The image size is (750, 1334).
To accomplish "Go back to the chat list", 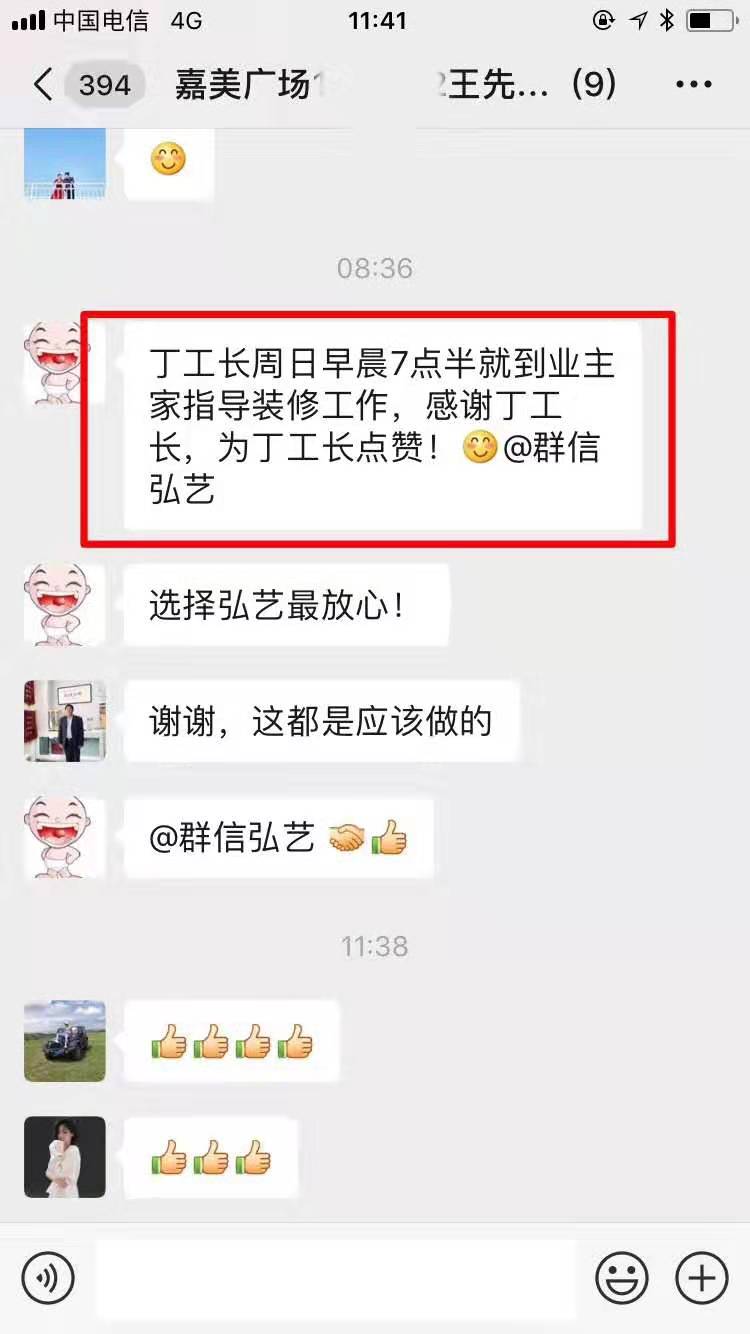I will point(44,85).
